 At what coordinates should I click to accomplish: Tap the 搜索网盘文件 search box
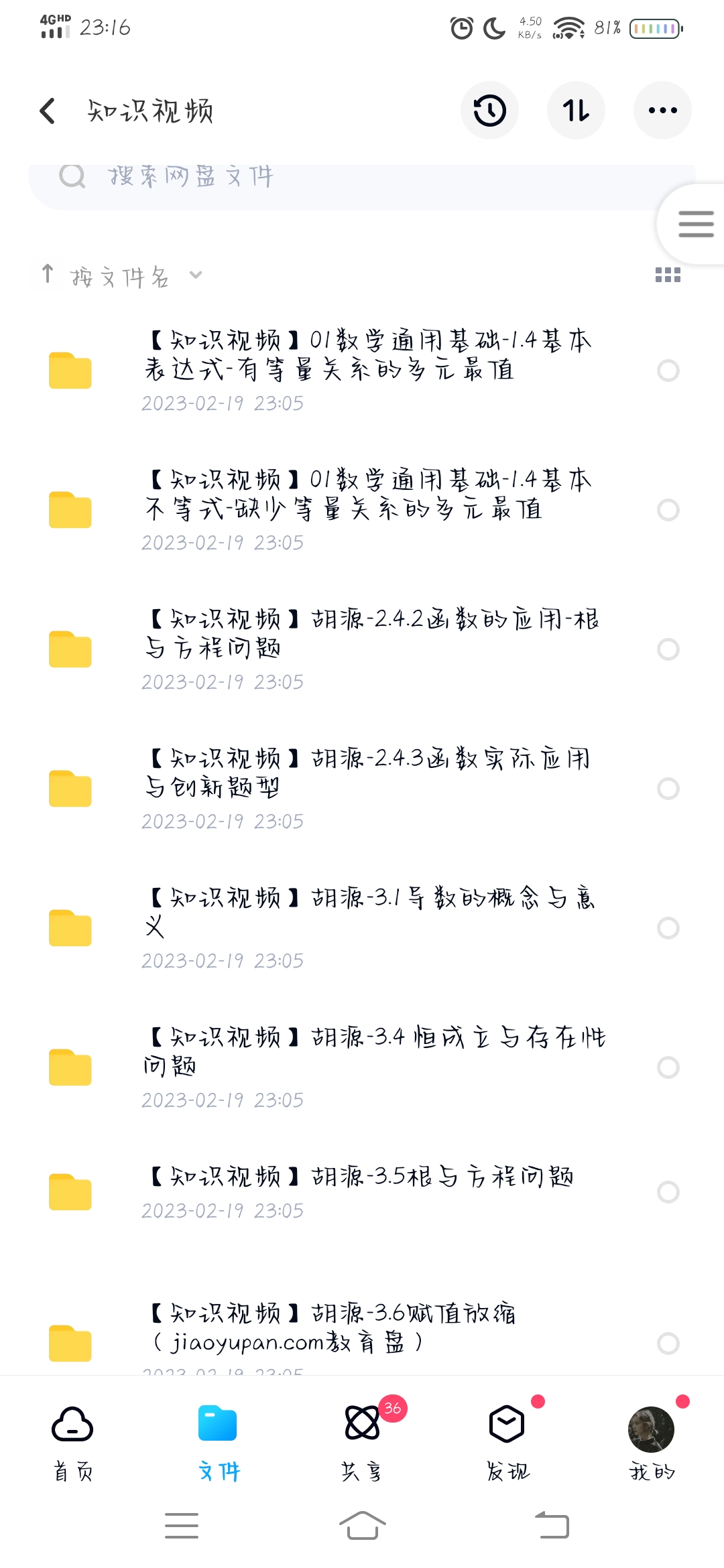click(x=349, y=178)
